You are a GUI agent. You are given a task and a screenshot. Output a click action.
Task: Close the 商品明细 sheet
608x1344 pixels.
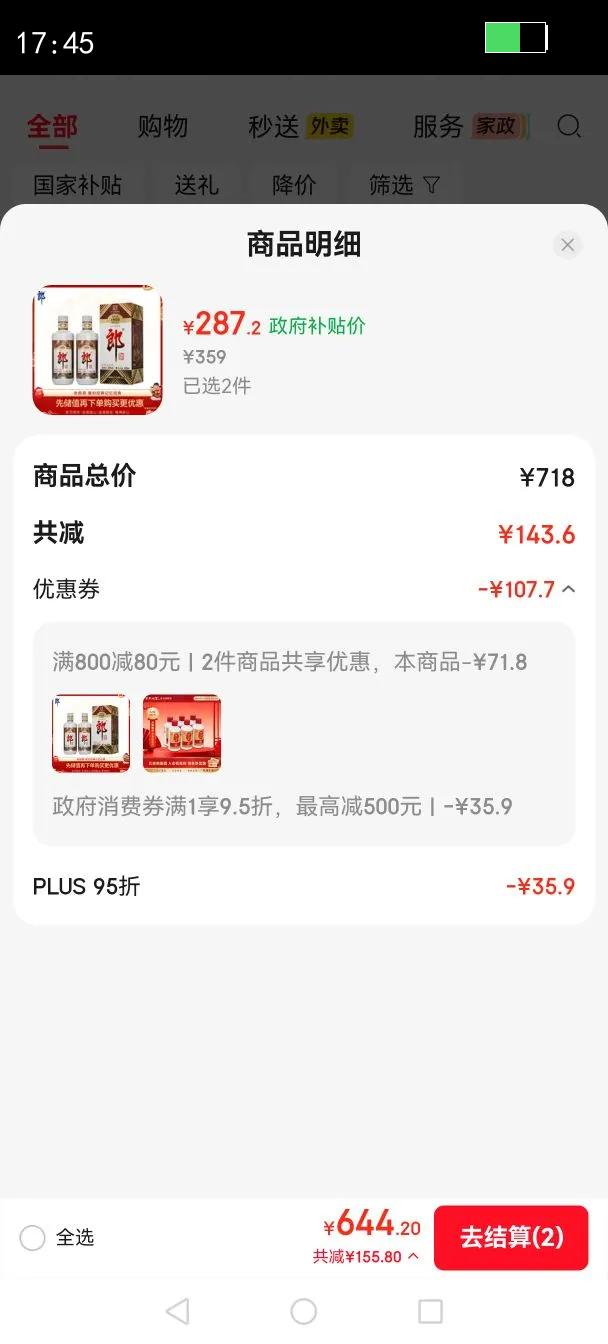[568, 245]
